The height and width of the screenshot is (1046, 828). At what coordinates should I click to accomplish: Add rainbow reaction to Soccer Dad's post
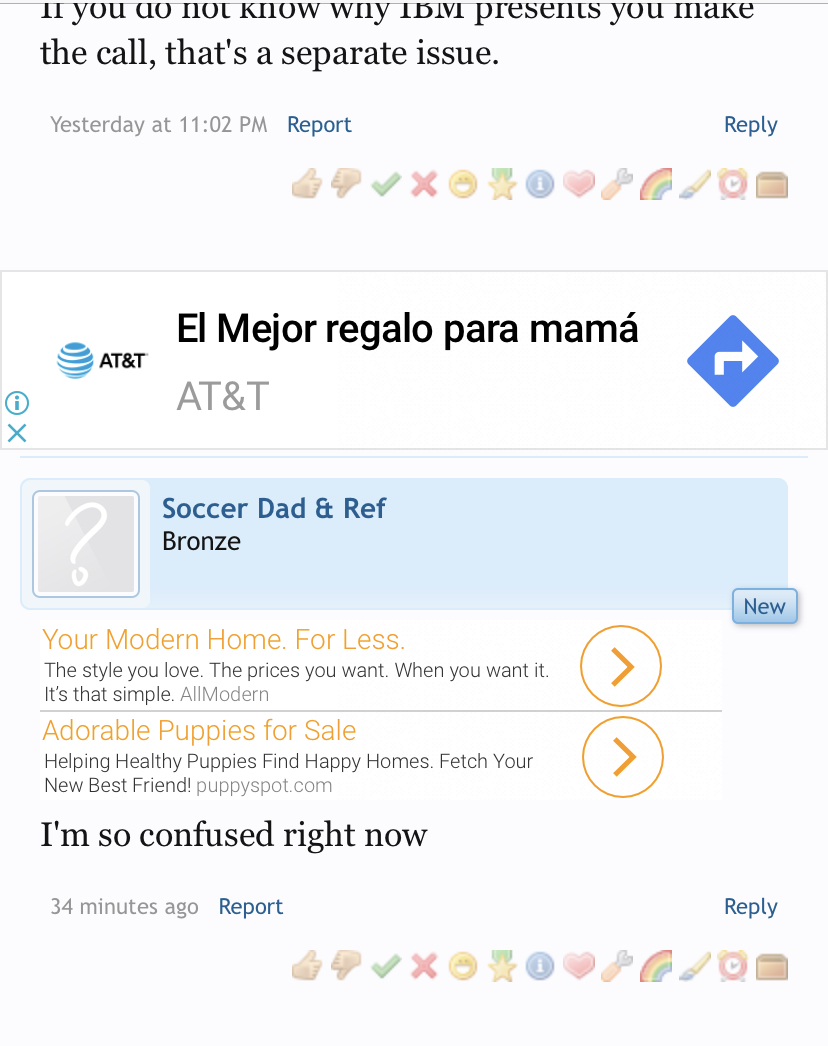[655, 966]
